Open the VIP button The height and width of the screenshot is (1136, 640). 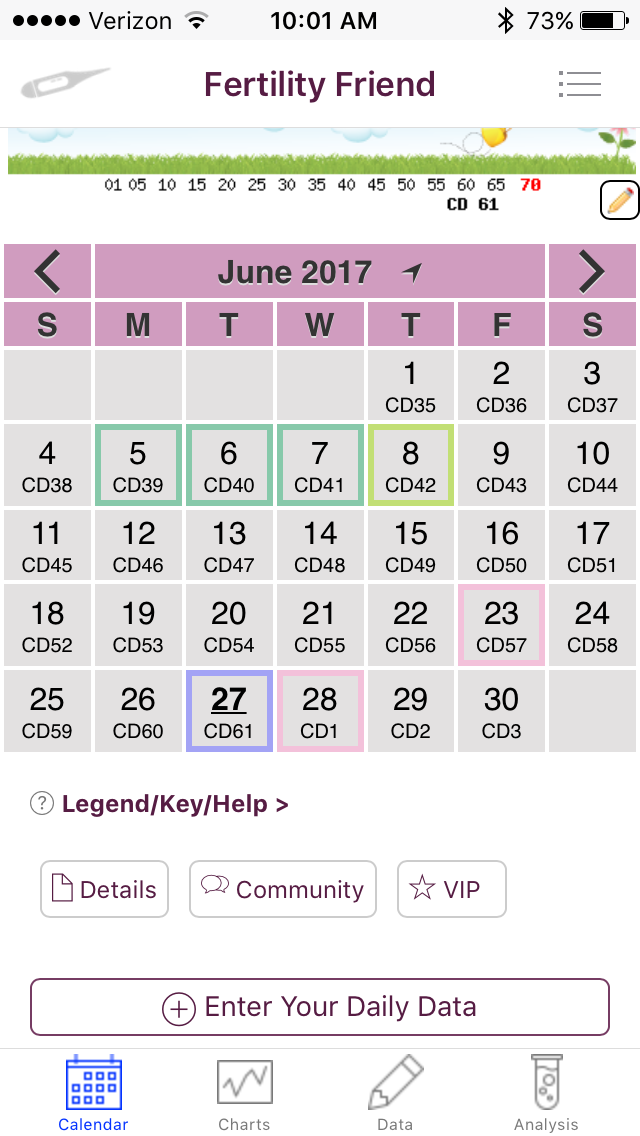click(452, 889)
